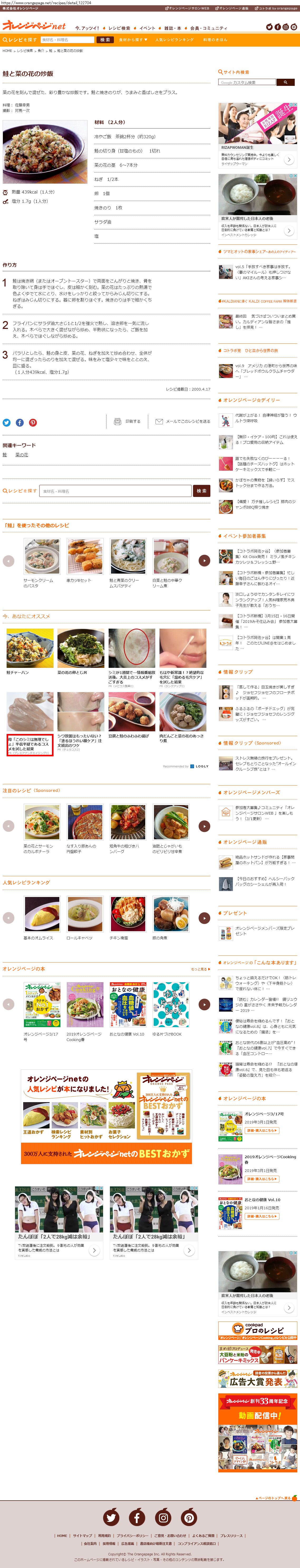The height and width of the screenshot is (1568, 300).
Task: Tap the top recipe search field
Action: [x=67, y=40]
